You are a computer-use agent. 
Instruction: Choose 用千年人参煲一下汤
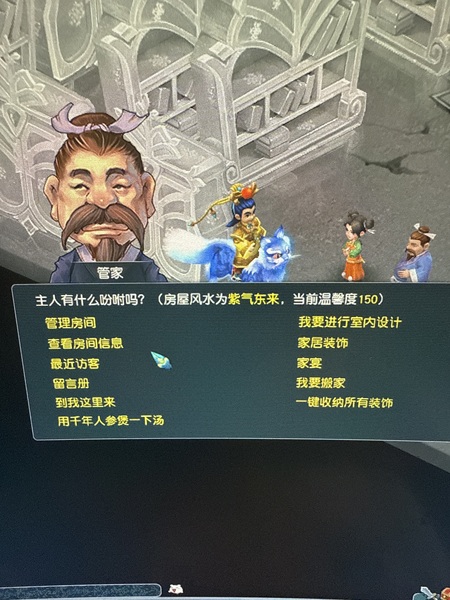(111, 421)
